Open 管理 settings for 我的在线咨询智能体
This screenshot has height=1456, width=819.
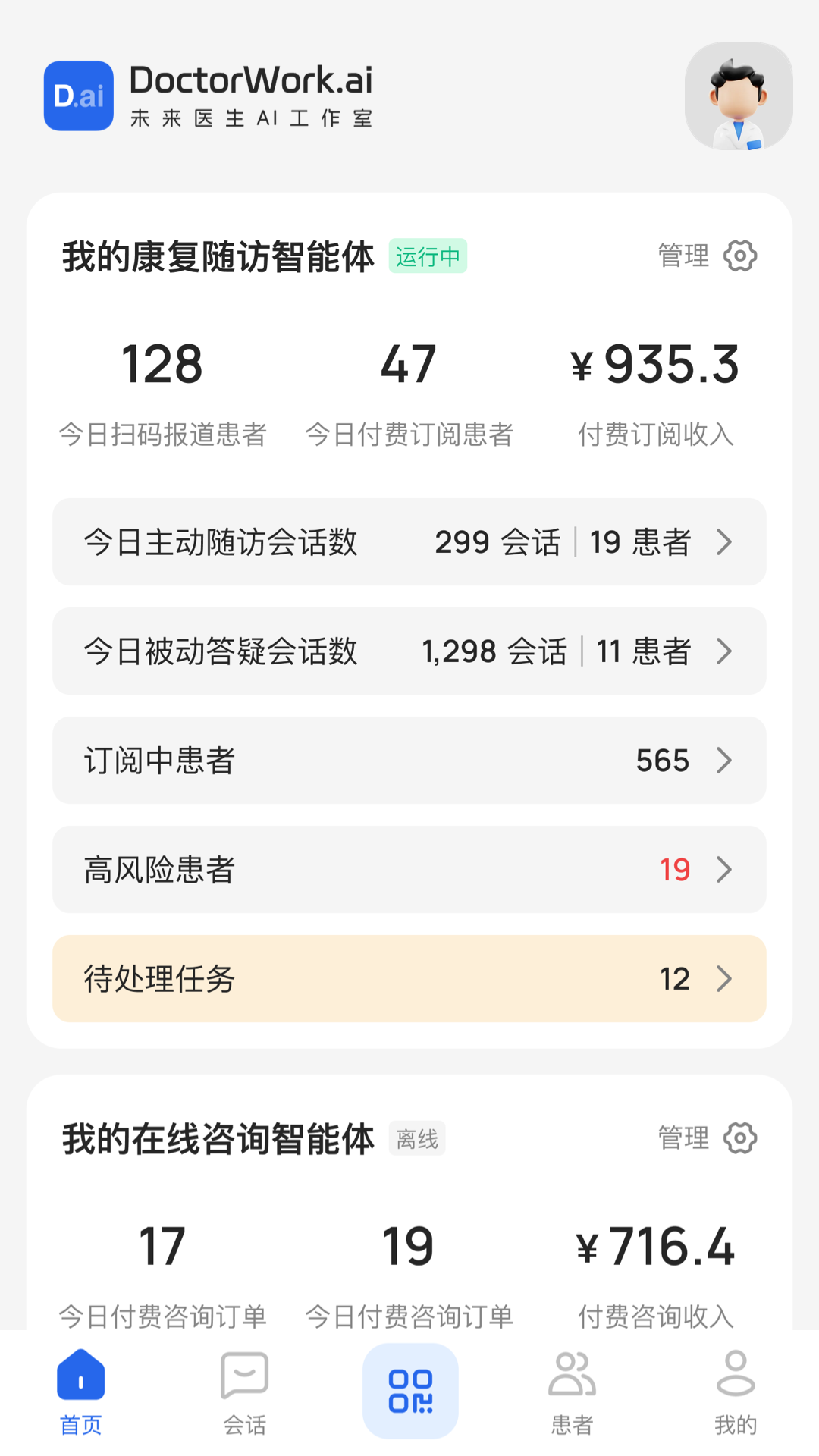click(707, 1138)
